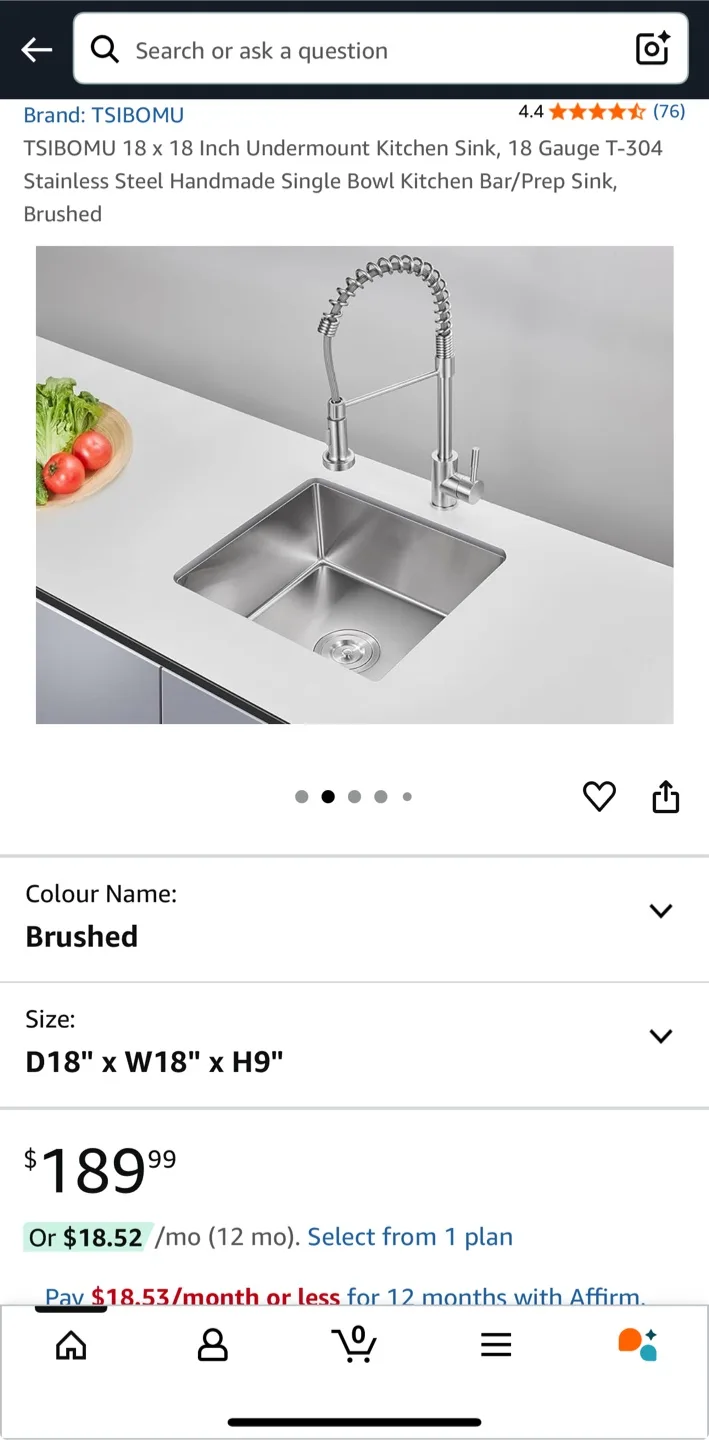Open the sink product image

(x=354, y=485)
